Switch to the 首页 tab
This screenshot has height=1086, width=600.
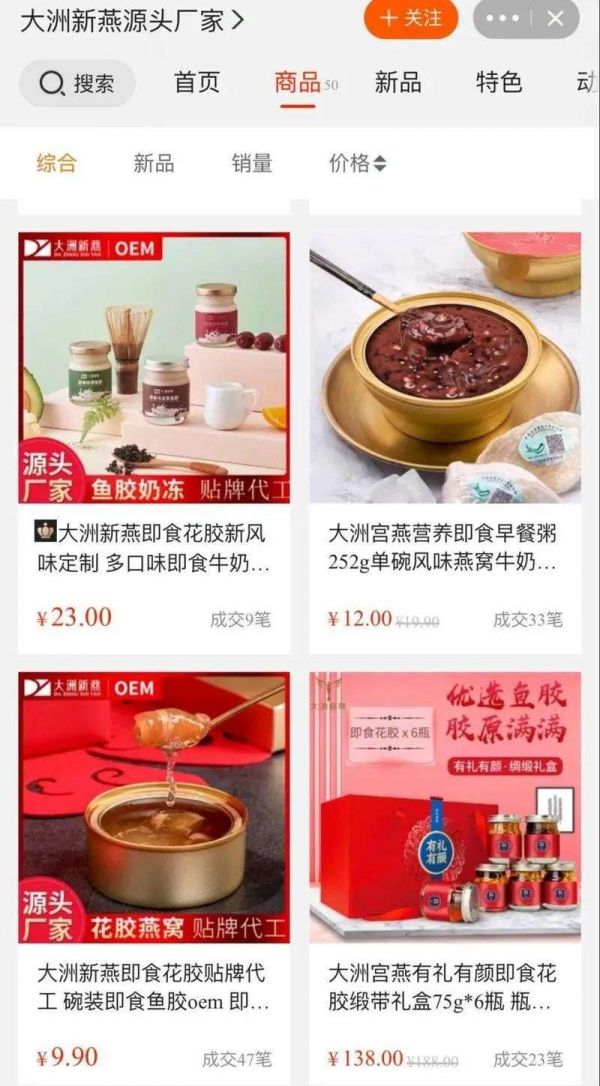pyautogui.click(x=197, y=83)
